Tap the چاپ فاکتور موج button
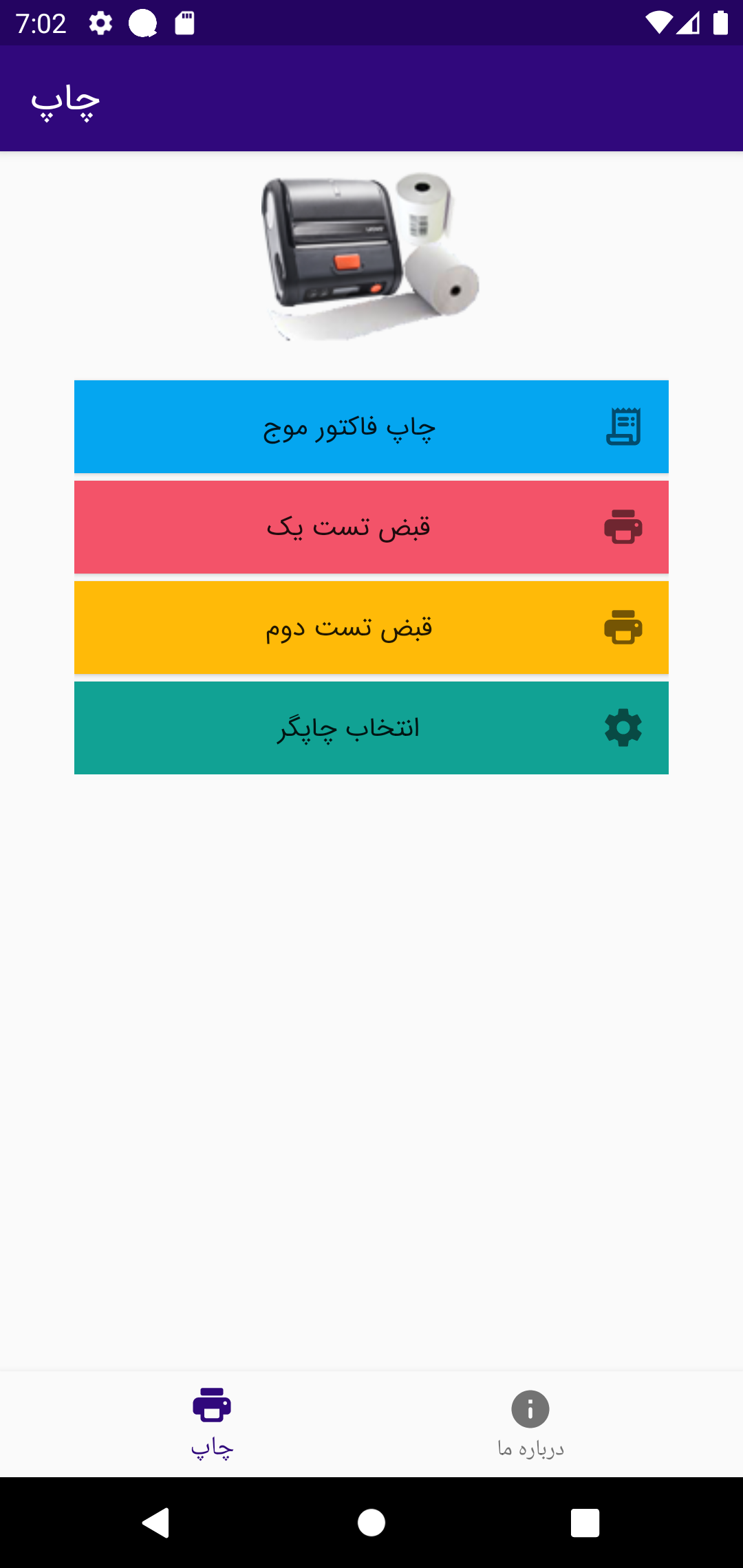The width and height of the screenshot is (743, 1568). coord(371,426)
